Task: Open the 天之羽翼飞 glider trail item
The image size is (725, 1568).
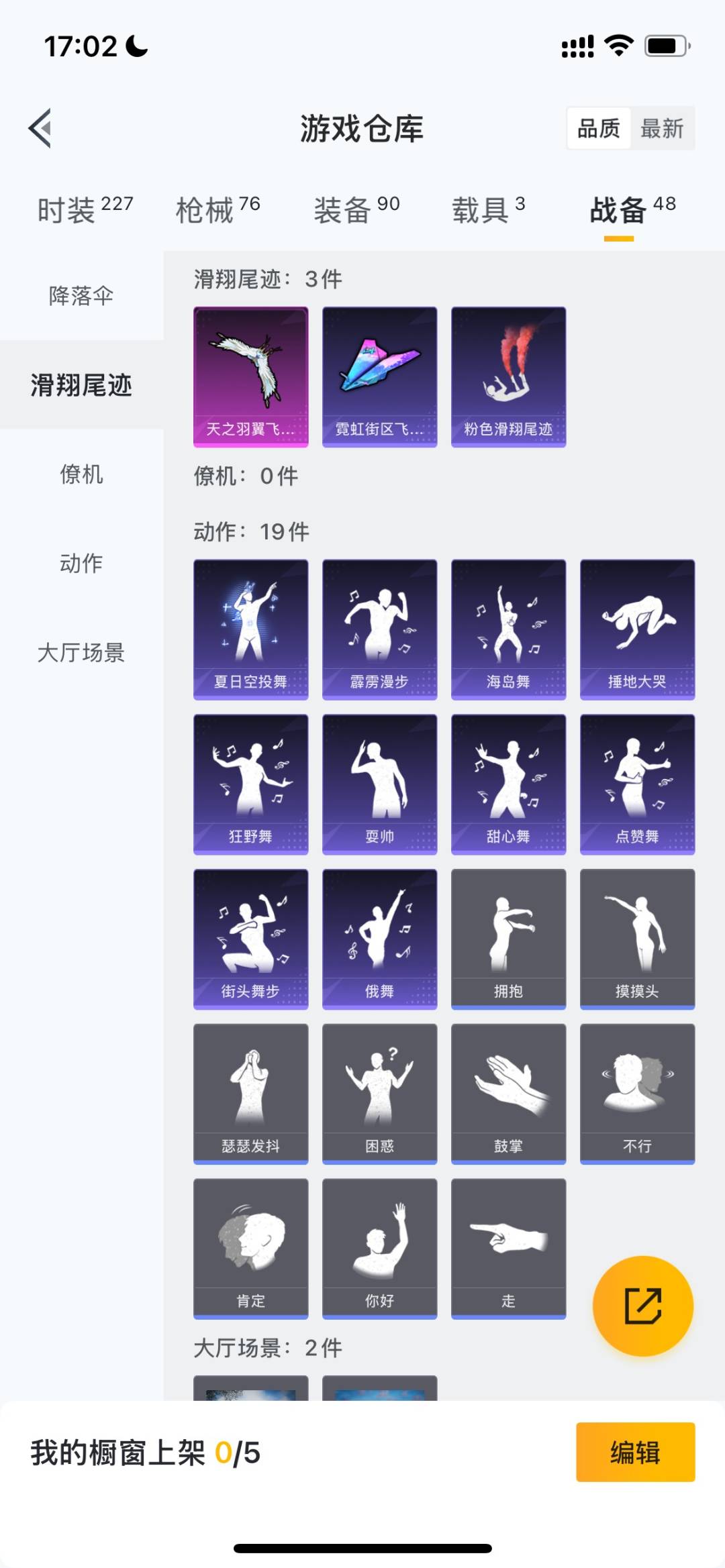Action: [251, 377]
